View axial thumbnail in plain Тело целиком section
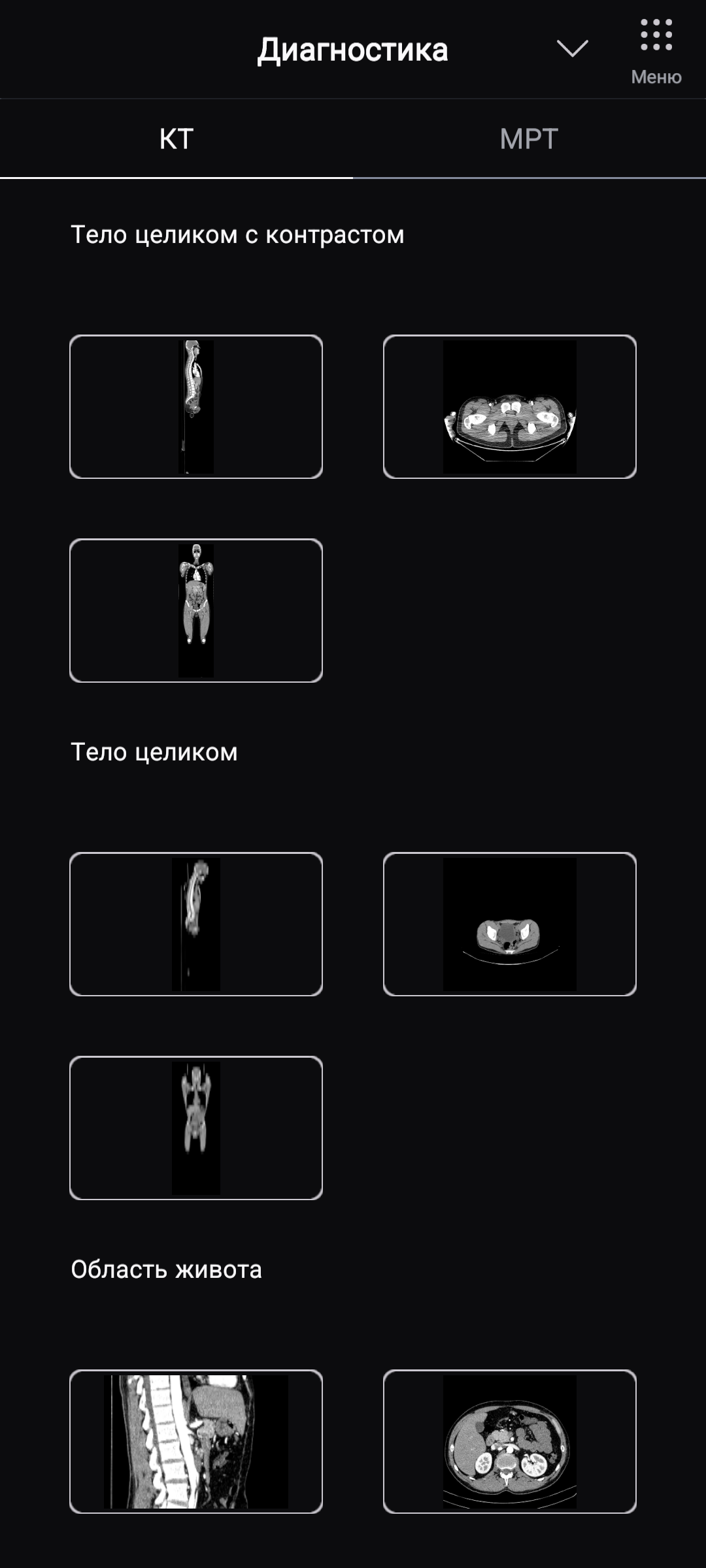Image resolution: width=706 pixels, height=1568 pixels. [510, 924]
